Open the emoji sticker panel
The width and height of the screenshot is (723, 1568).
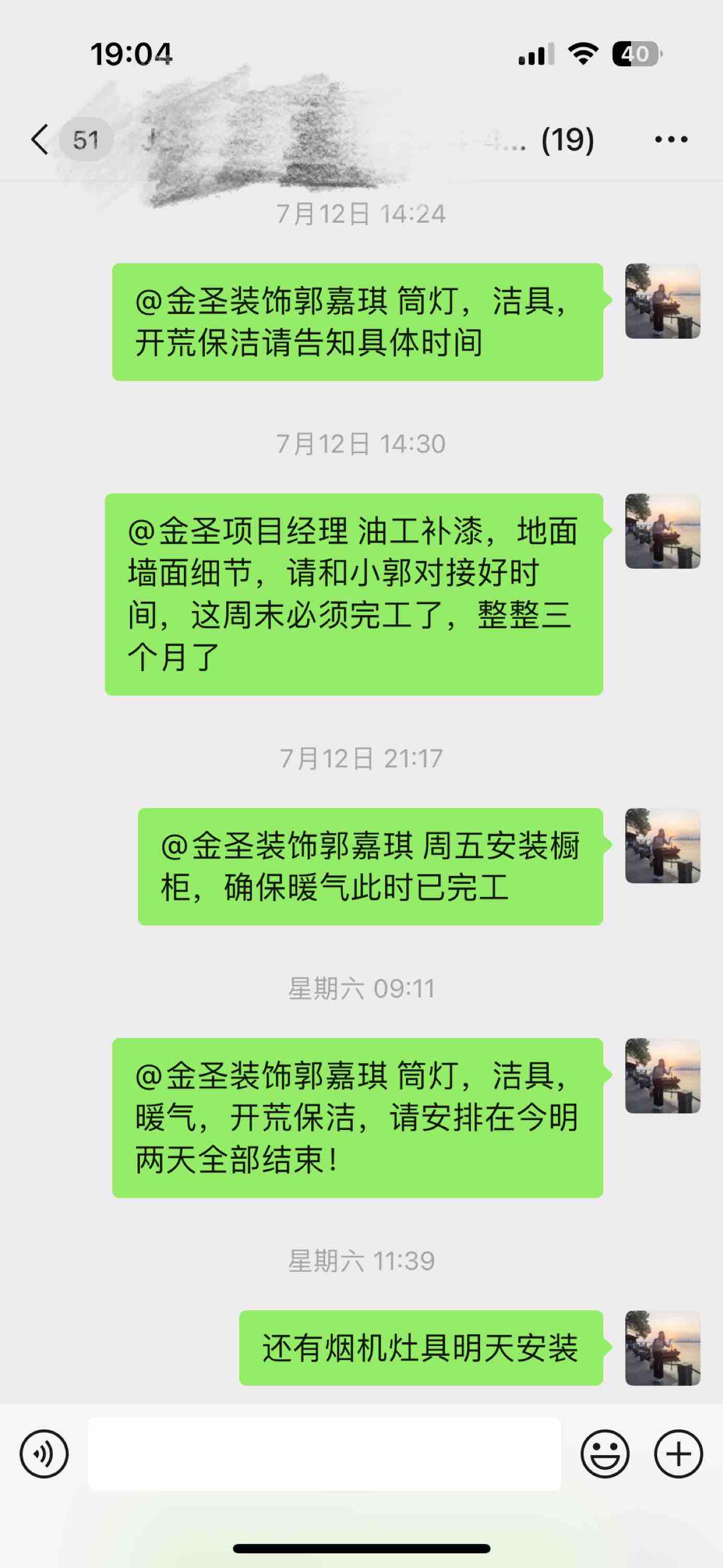[604, 1454]
